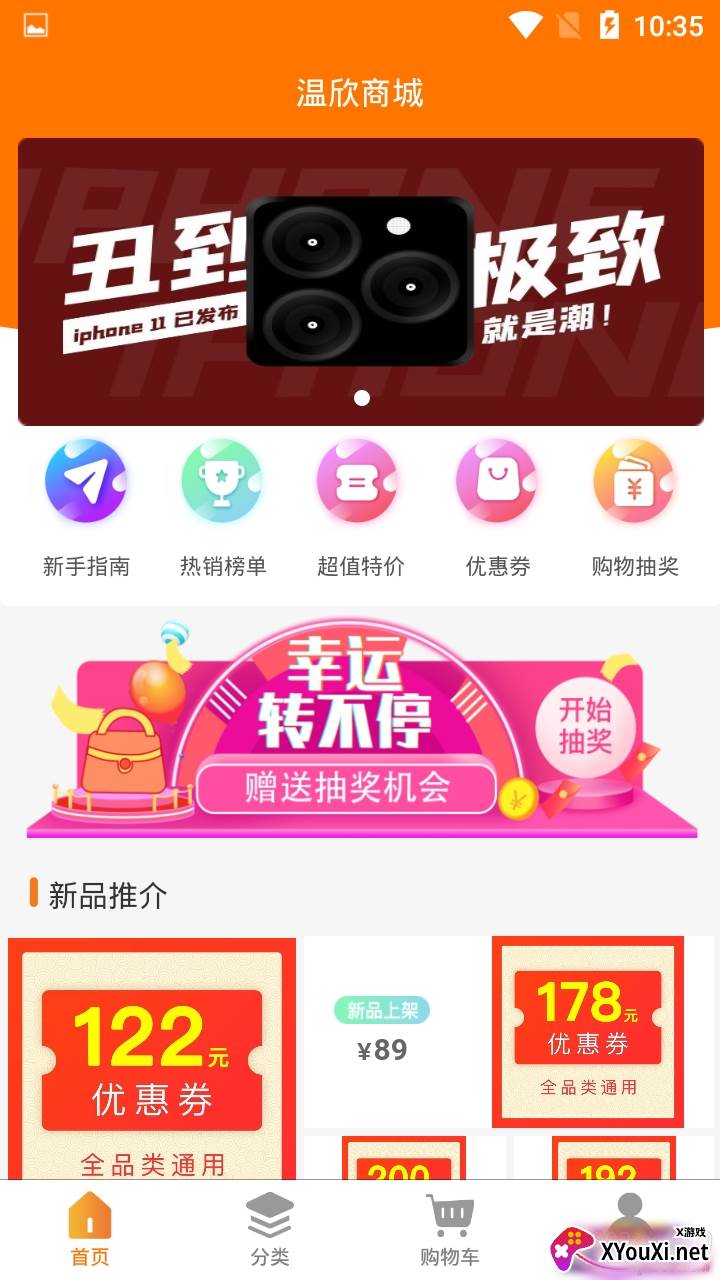Switch to the 购物车 cart tab
Viewport: 720px width, 1280px height.
point(450,1230)
